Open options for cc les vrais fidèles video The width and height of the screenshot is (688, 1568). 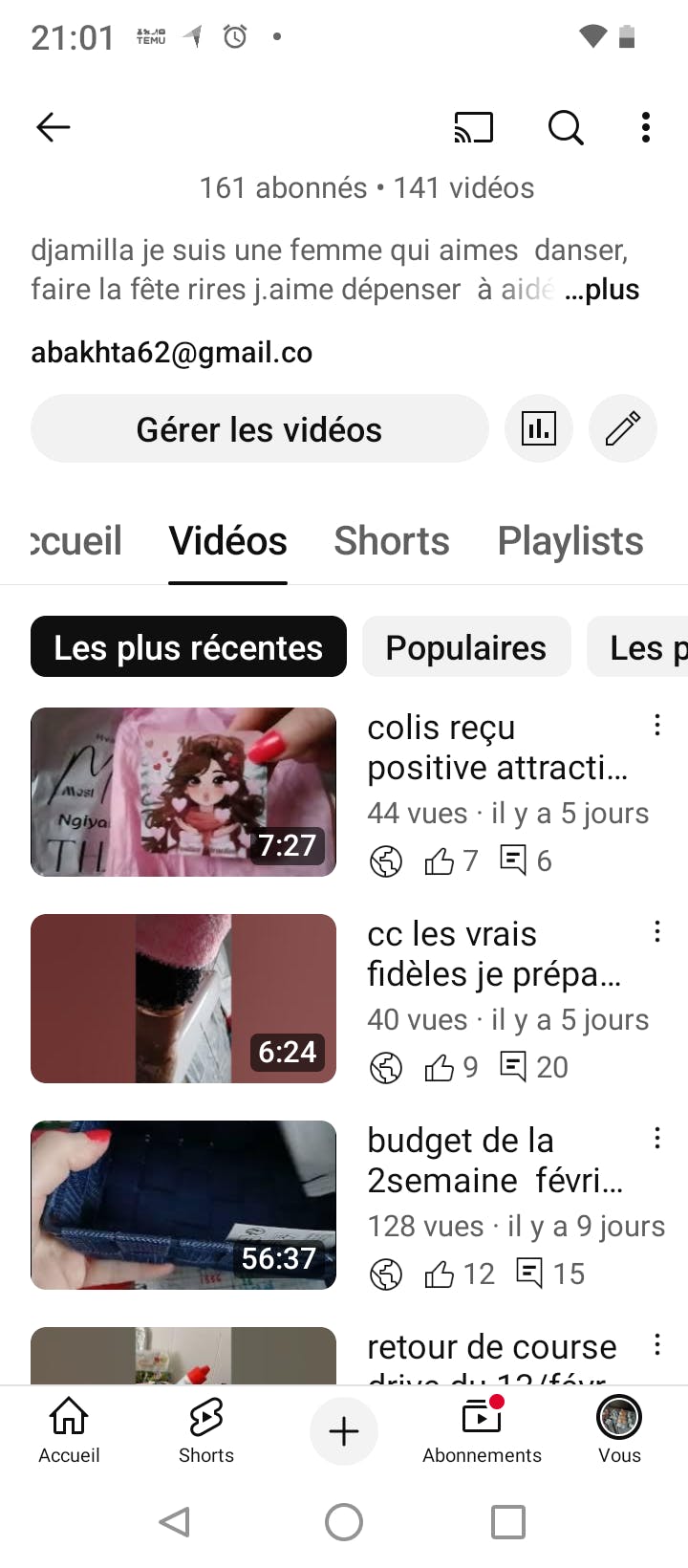[657, 931]
